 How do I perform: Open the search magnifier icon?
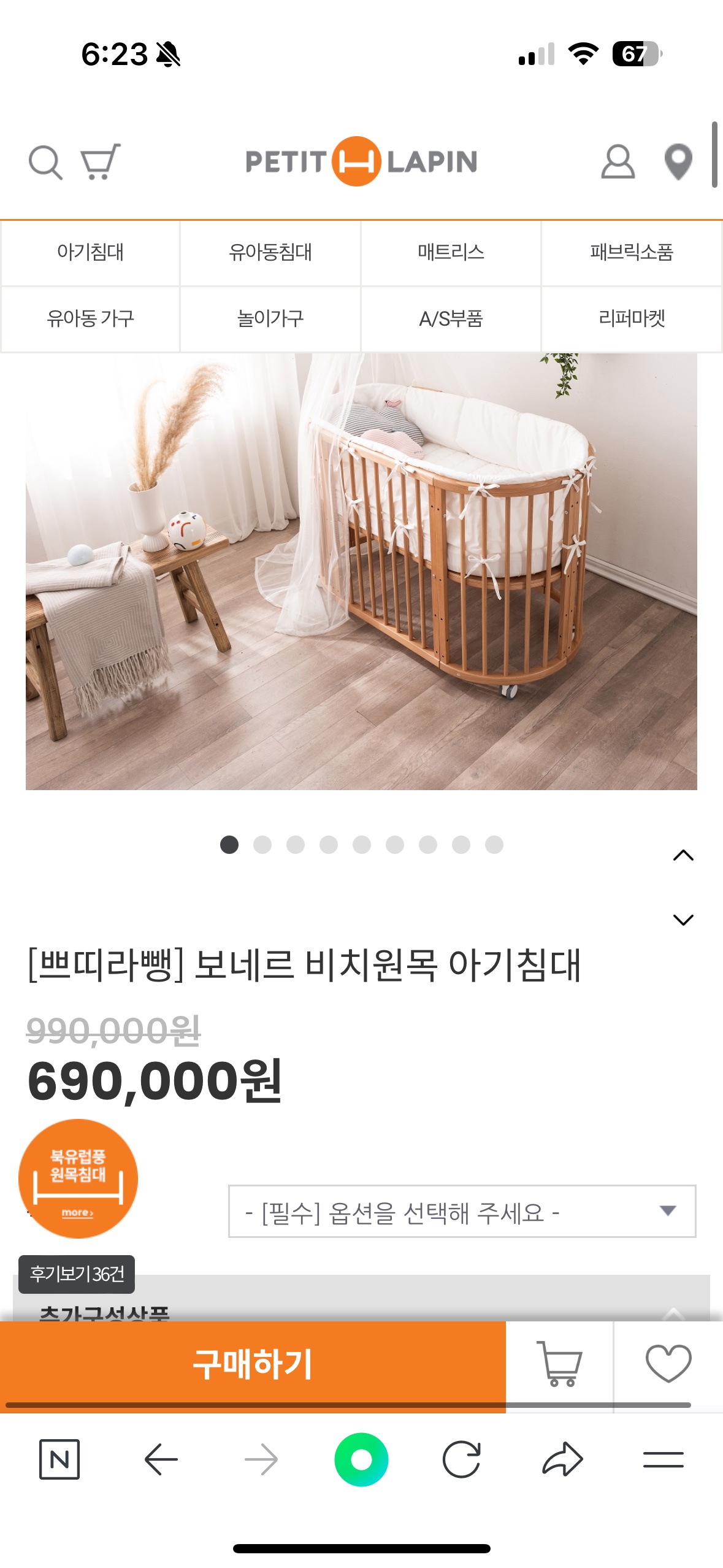coord(45,163)
